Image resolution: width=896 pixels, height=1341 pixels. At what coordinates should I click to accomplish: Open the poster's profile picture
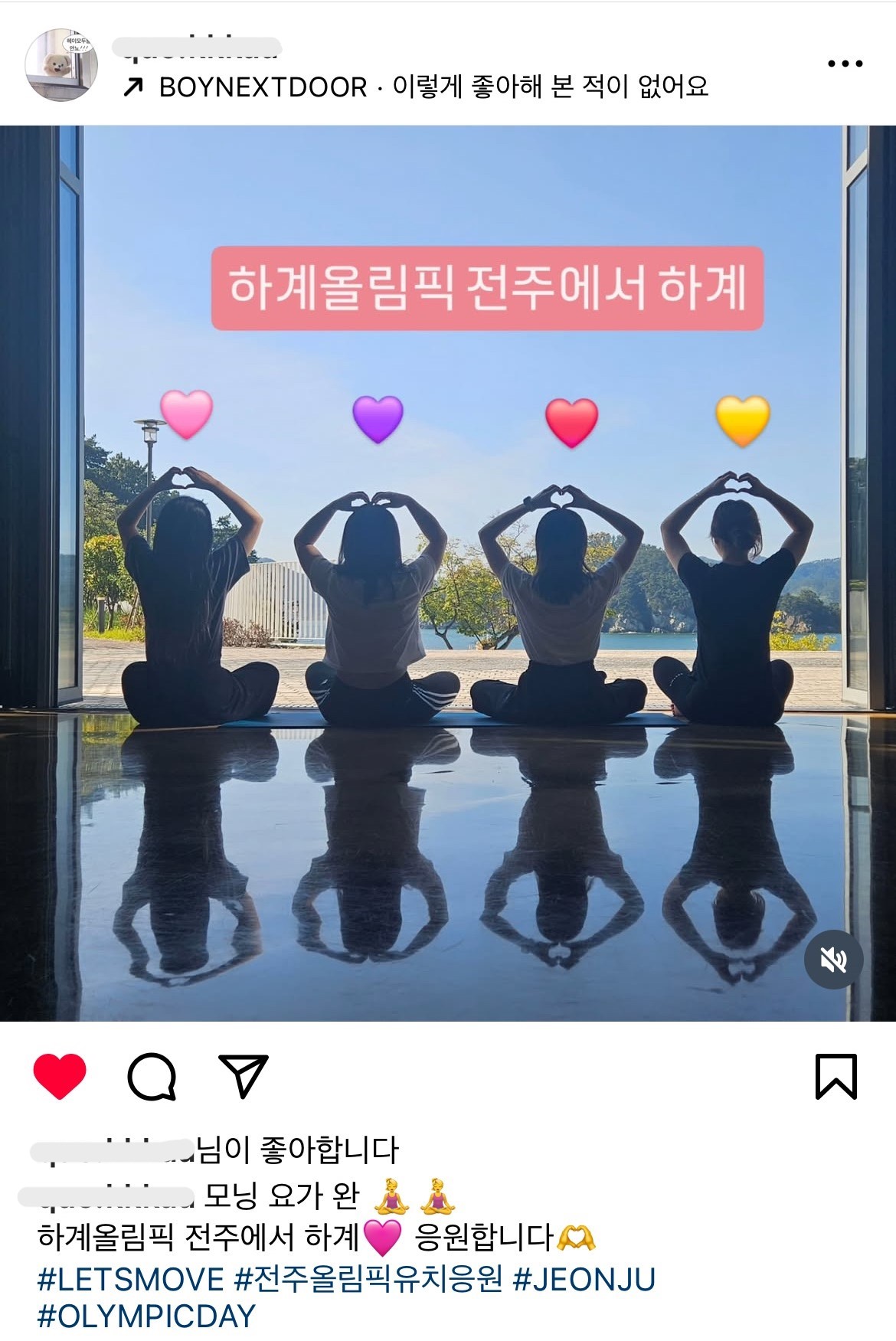(x=61, y=65)
